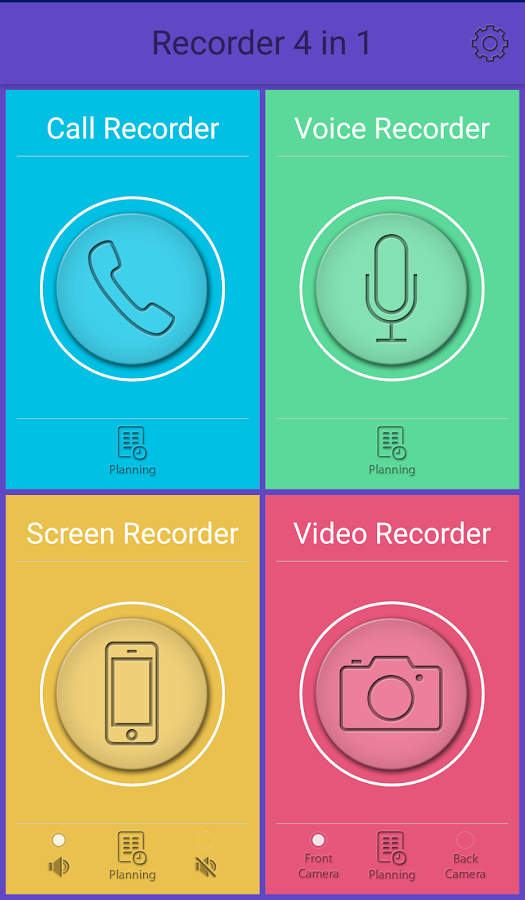Start the Call Recorder phone button
525x900 pixels.
[x=133, y=288]
